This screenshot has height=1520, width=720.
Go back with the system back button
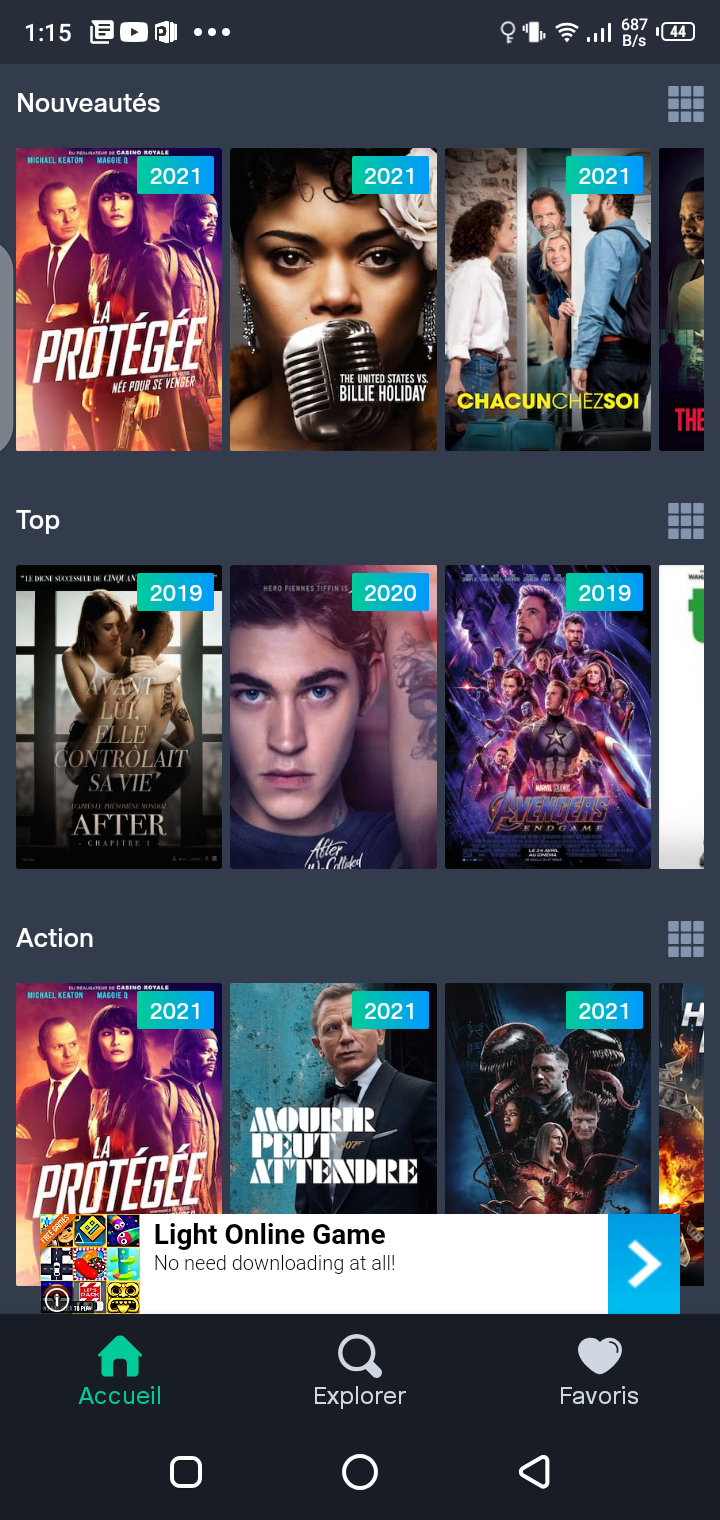(534, 1472)
